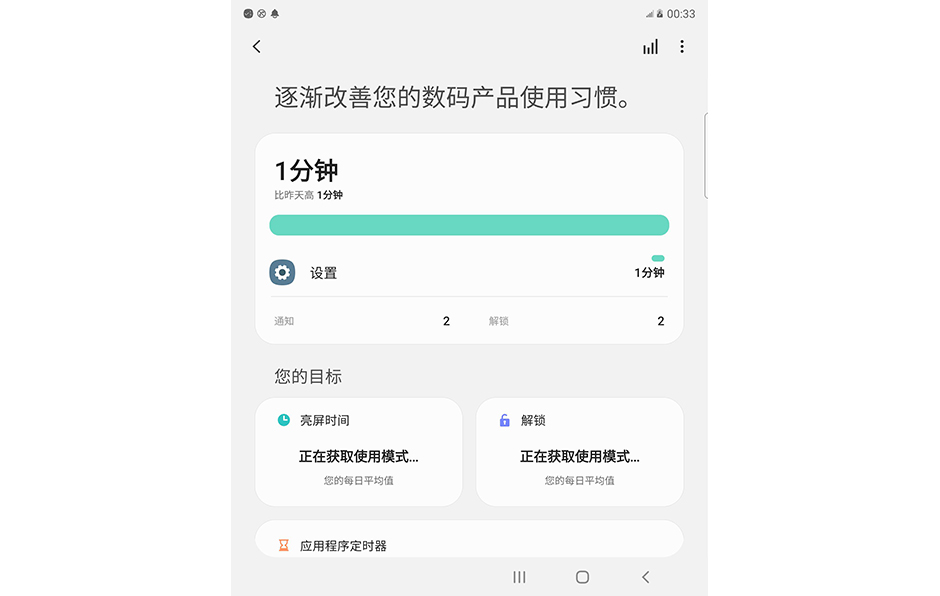
Task: Open the 亮屏时间 goal card
Action: (x=359, y=451)
